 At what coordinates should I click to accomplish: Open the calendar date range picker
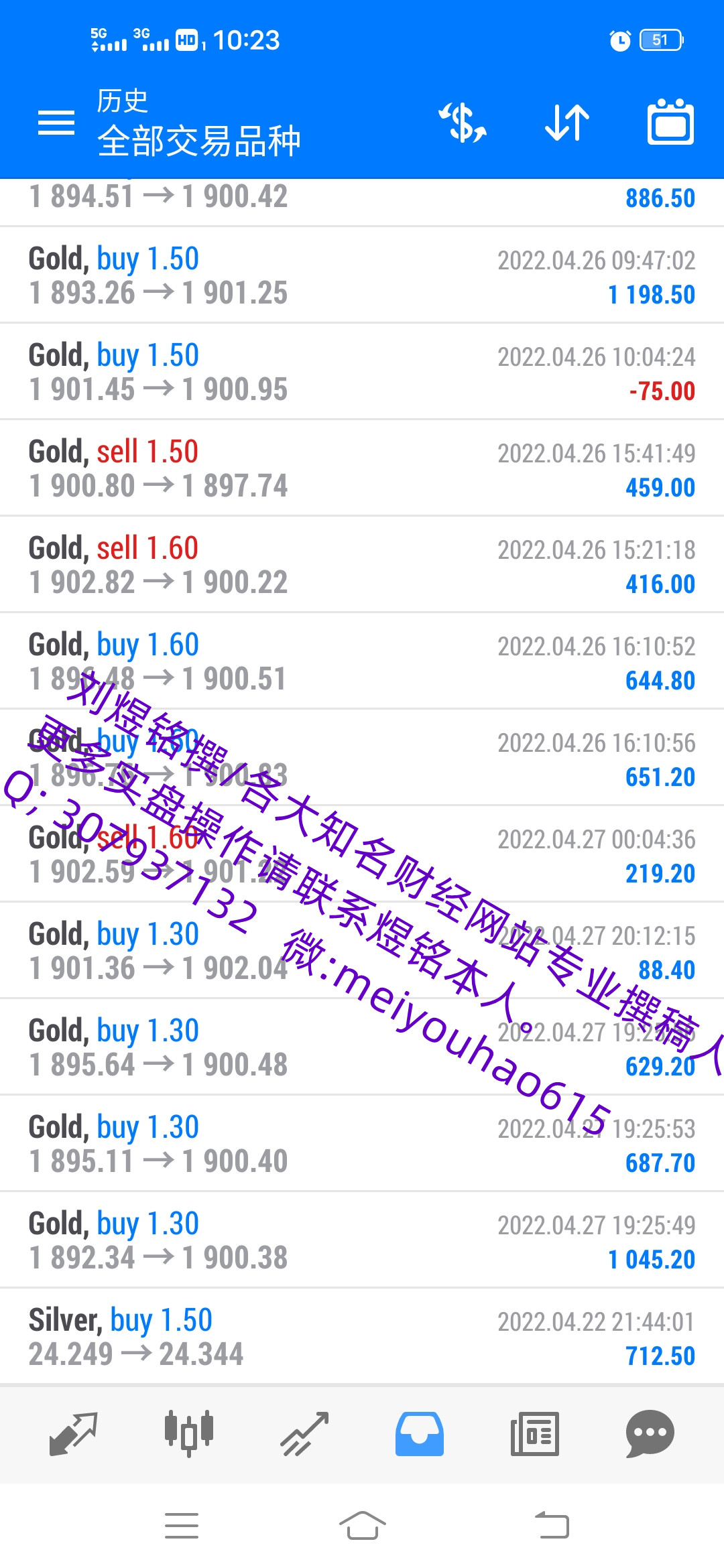click(670, 123)
